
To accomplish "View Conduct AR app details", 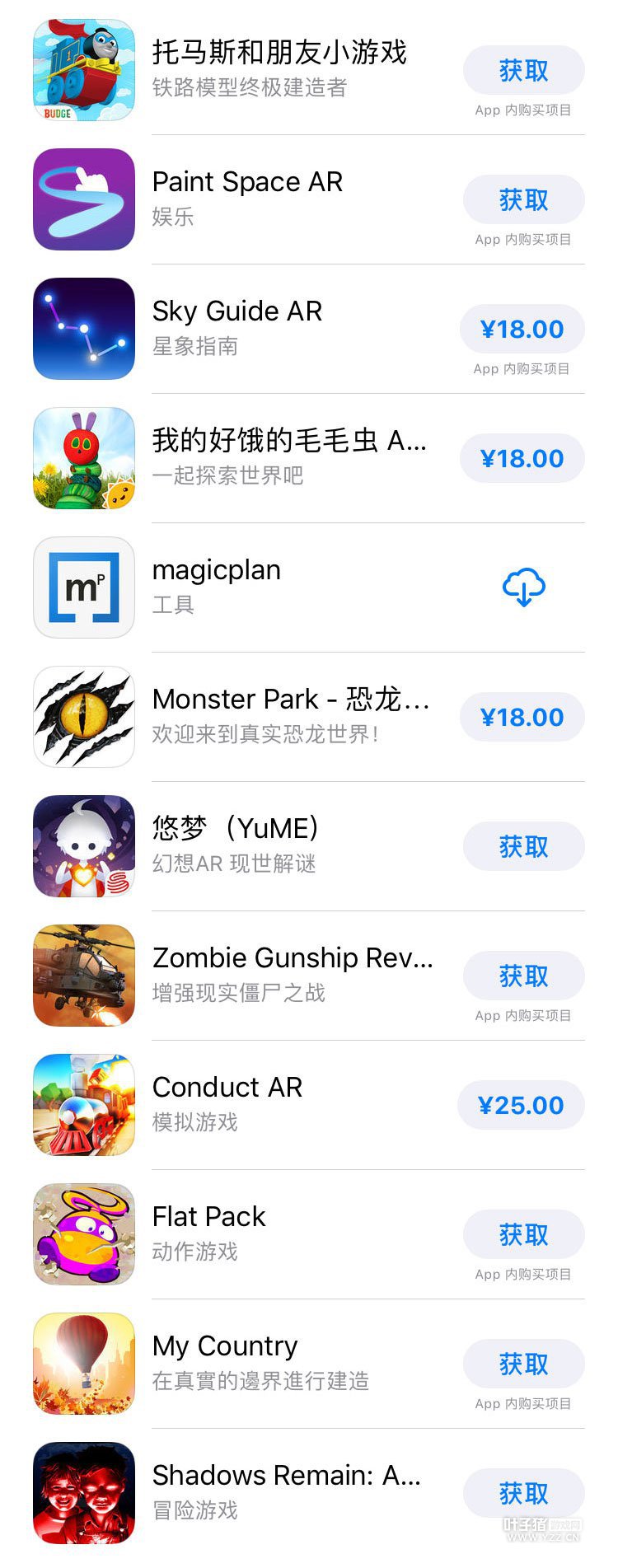I will [x=227, y=1088].
